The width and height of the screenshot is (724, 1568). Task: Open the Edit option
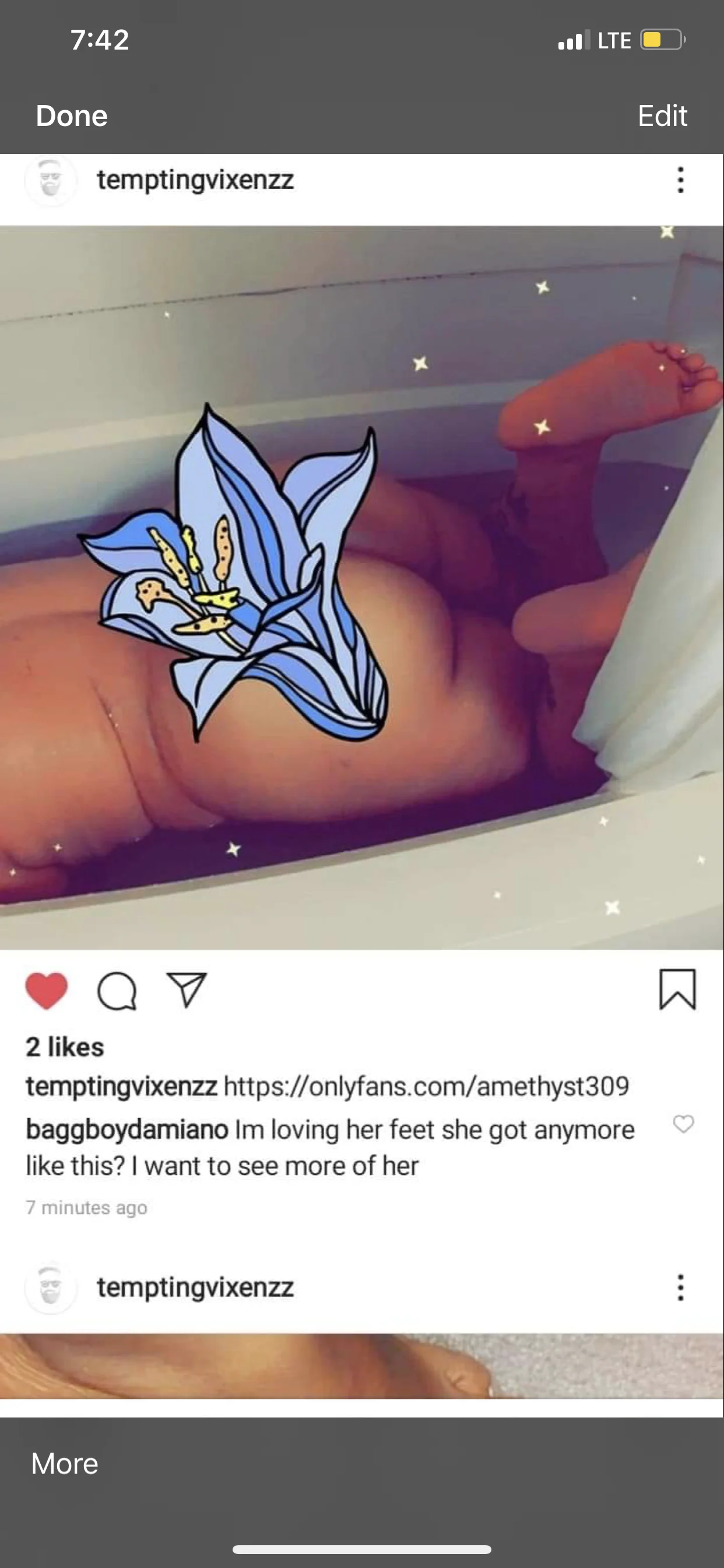click(x=662, y=116)
